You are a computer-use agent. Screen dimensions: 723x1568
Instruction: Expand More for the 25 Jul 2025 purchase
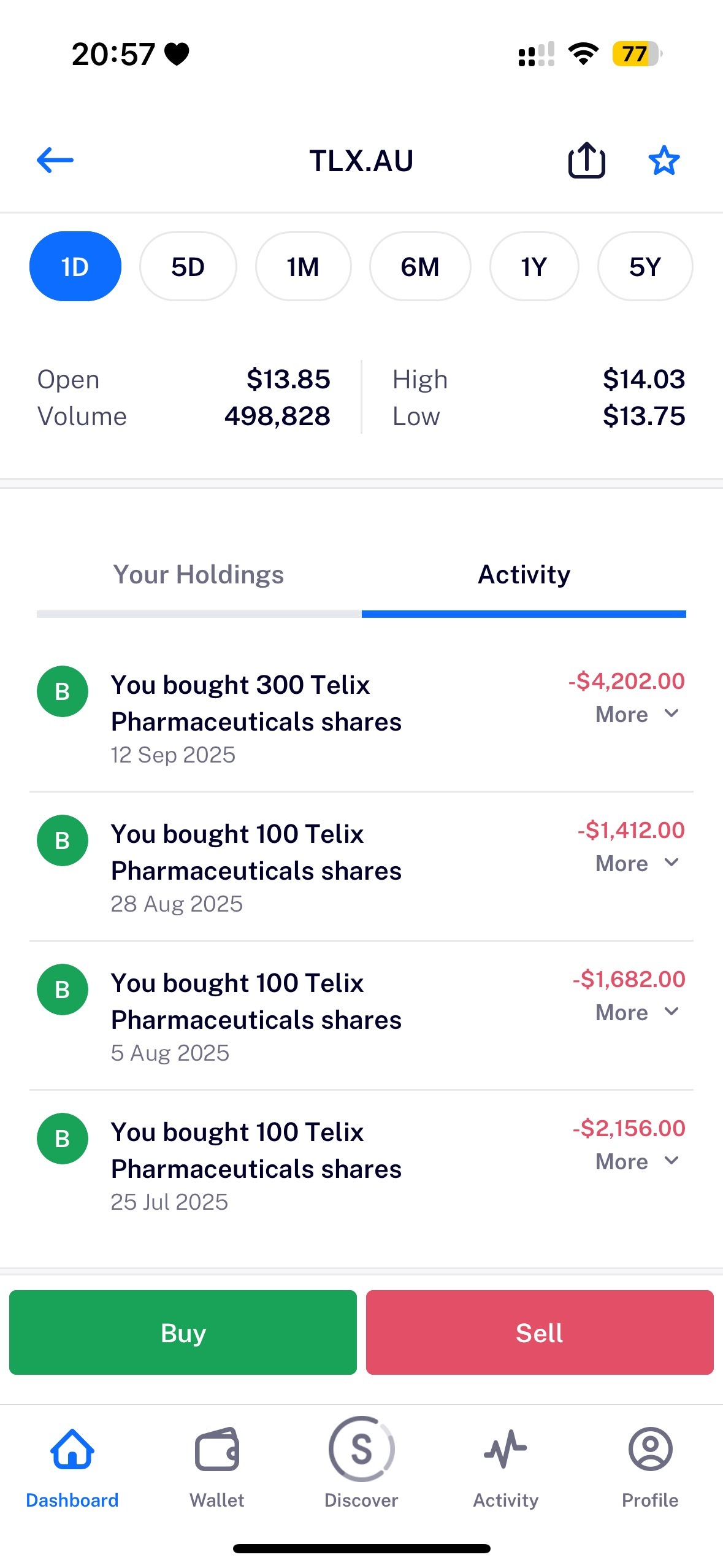click(637, 1162)
